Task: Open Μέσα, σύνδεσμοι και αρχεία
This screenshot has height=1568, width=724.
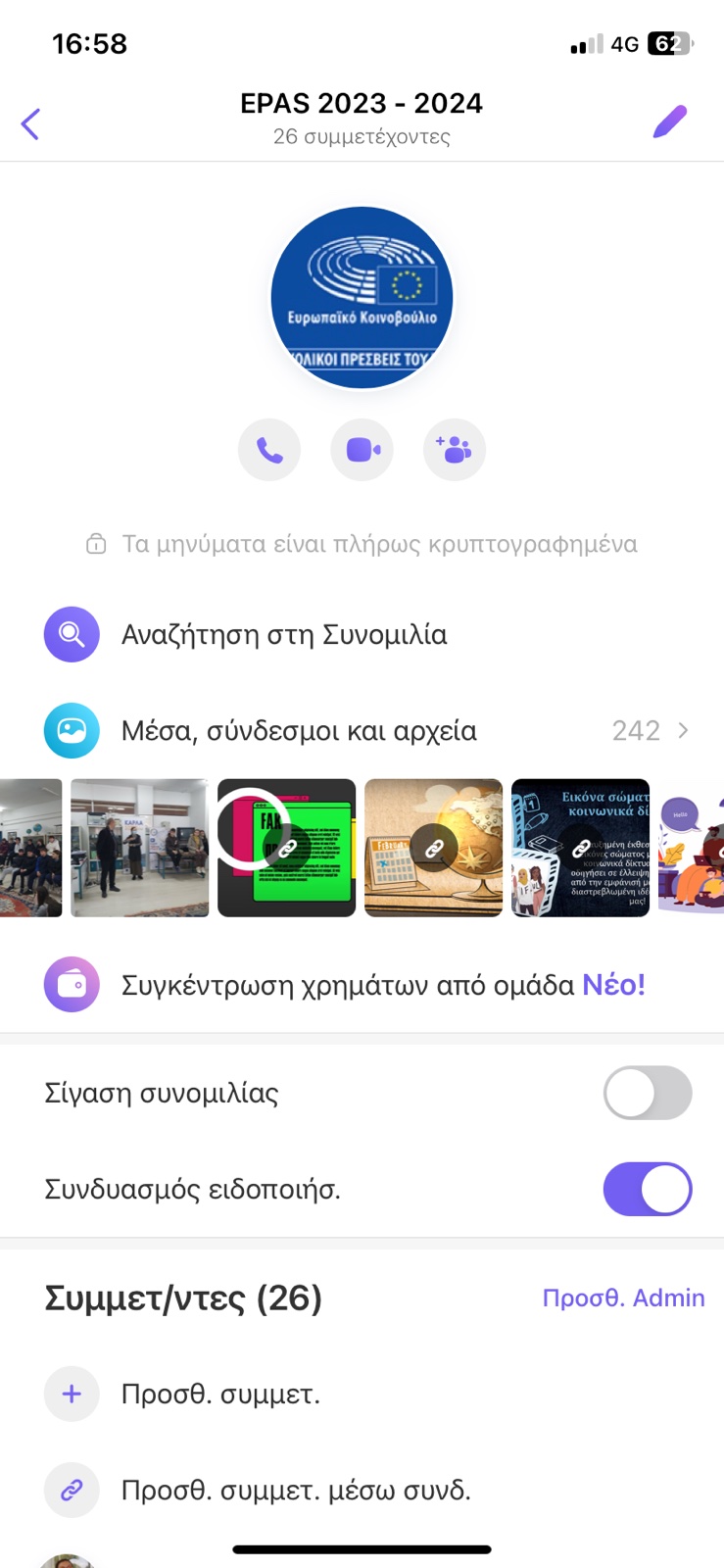Action: click(299, 731)
